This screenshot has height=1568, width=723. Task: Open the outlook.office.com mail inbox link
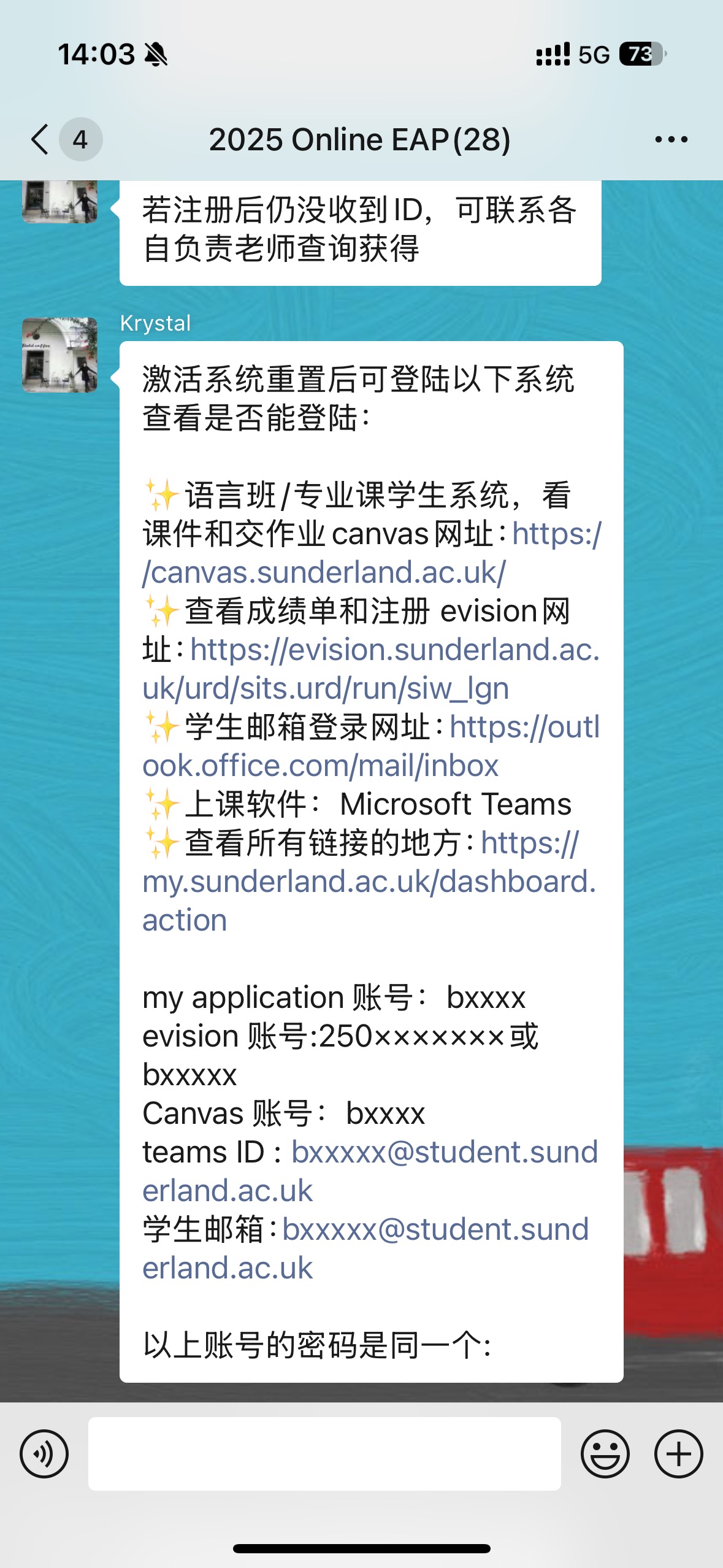pyautogui.click(x=320, y=766)
